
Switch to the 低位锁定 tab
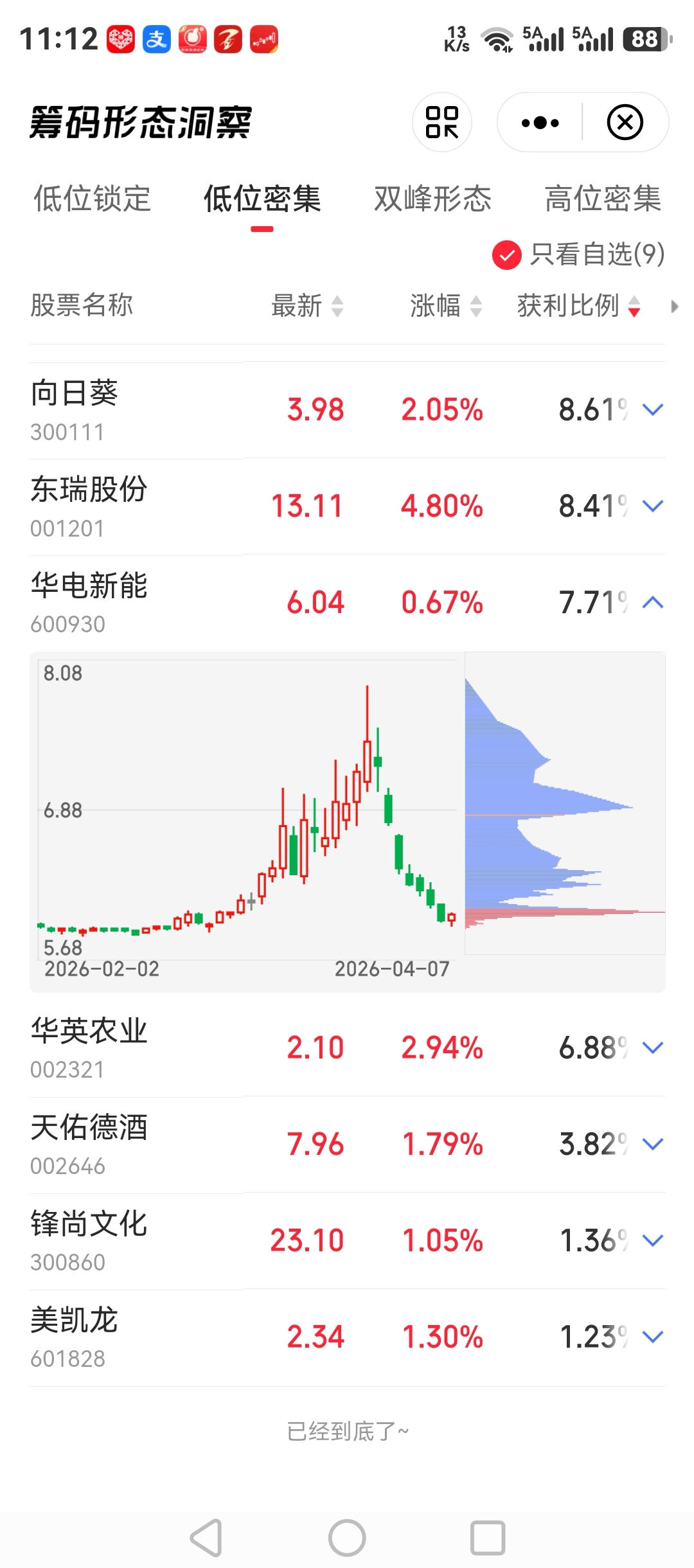pos(92,199)
